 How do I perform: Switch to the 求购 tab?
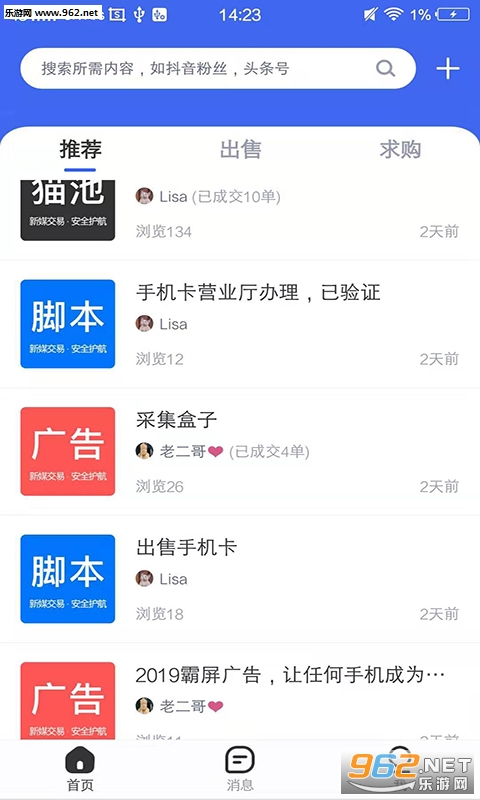[x=400, y=150]
